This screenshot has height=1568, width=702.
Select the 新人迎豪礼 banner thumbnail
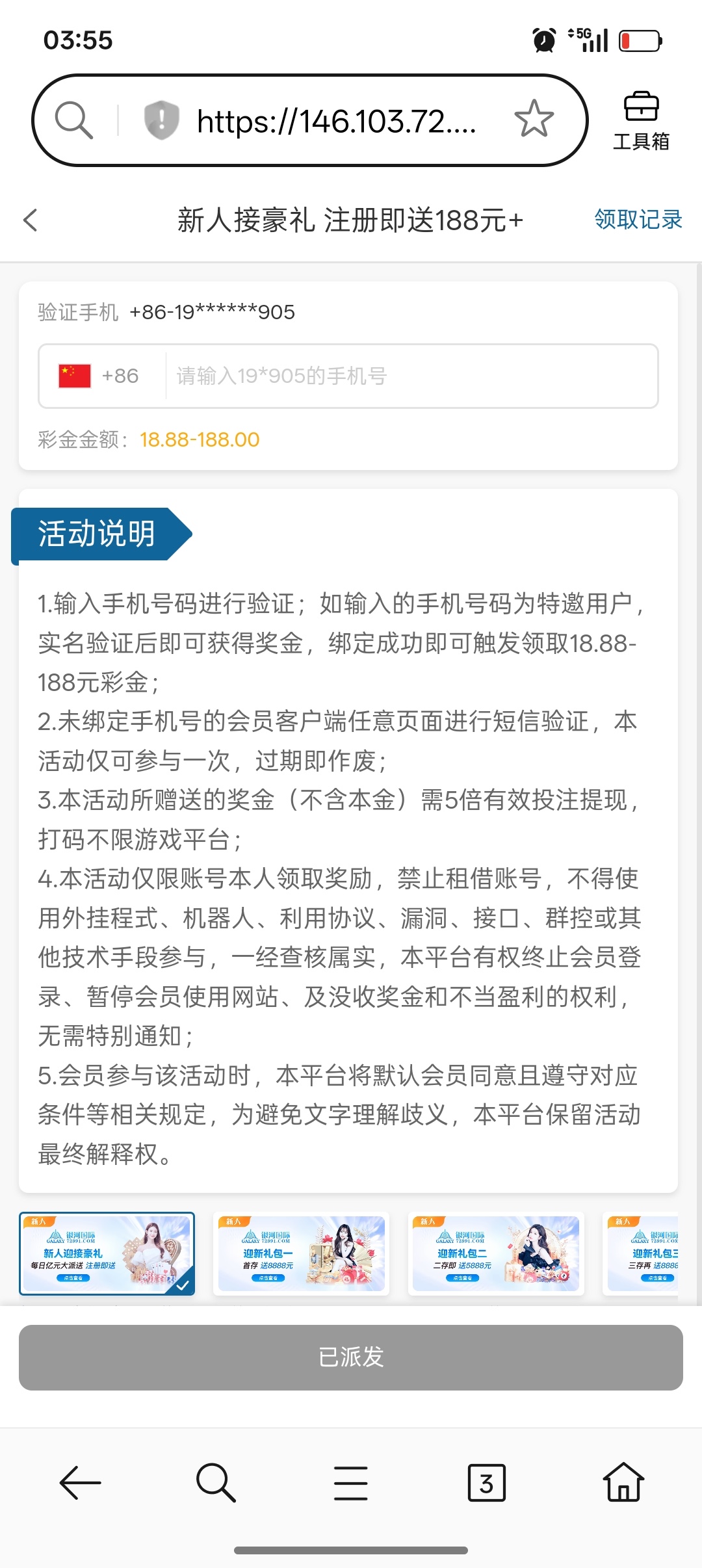pos(107,1253)
